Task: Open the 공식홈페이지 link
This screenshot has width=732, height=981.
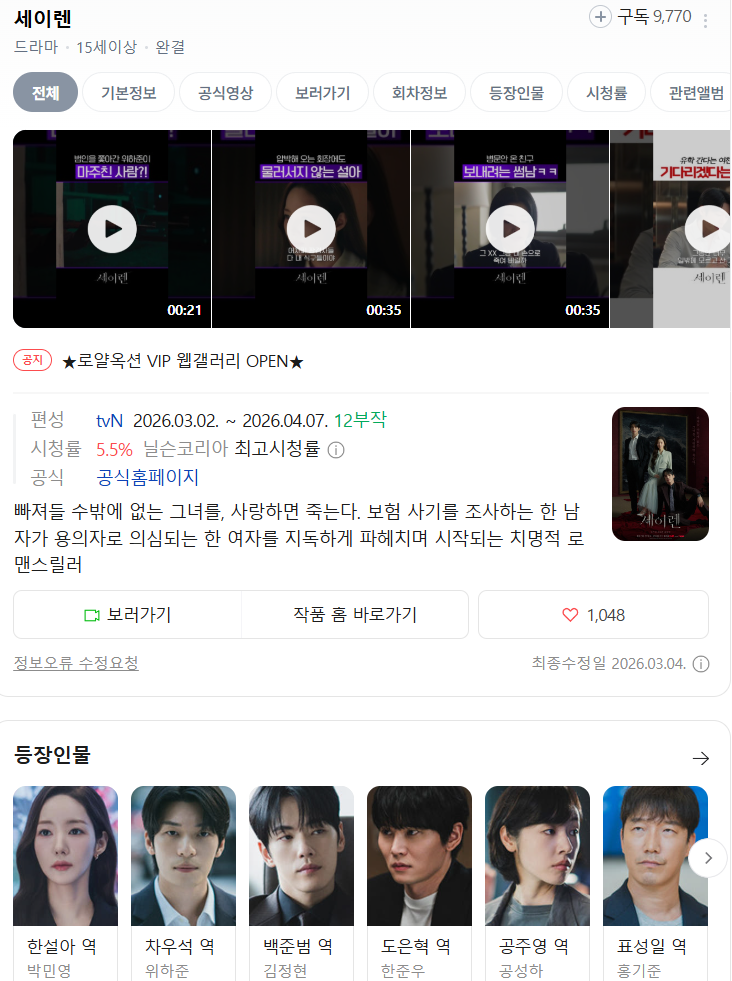Action: tap(148, 477)
